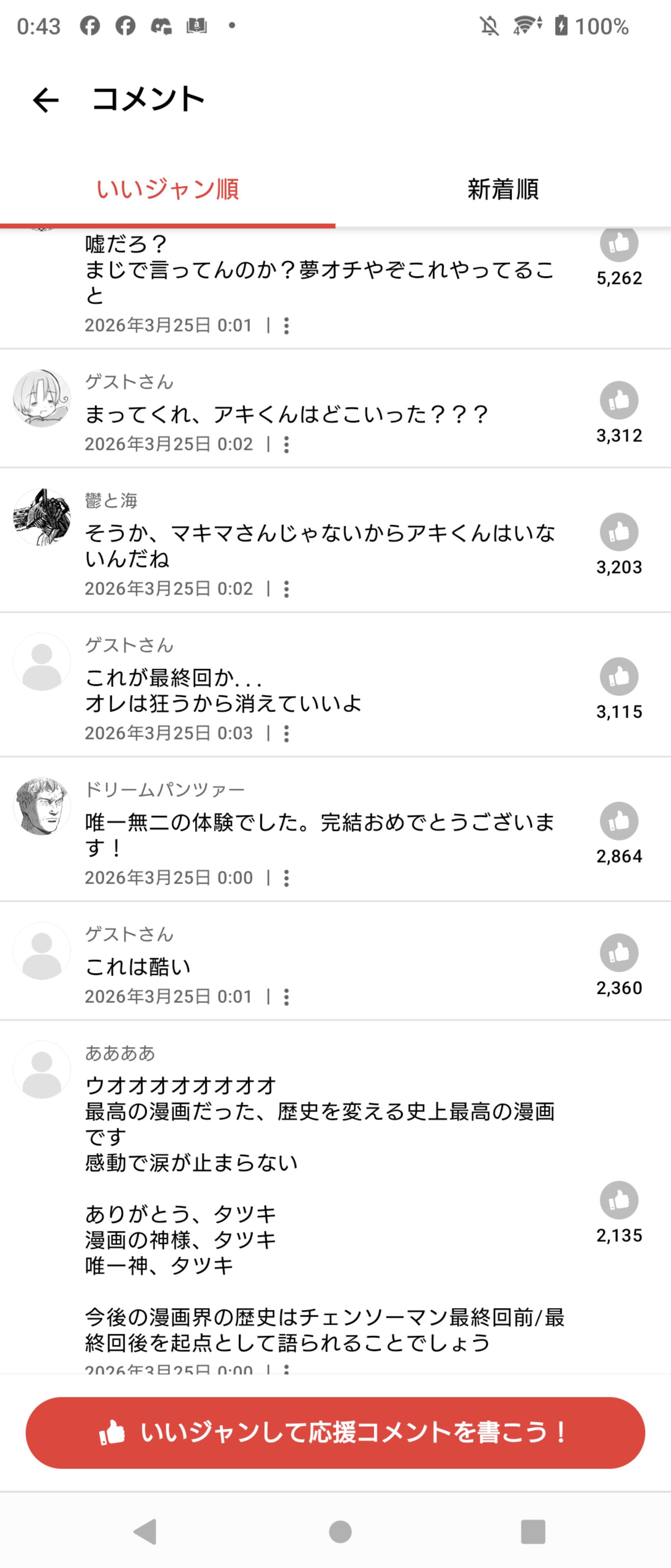Like the これは酷い comment
Viewport: 671px width, 1568px height.
click(619, 953)
